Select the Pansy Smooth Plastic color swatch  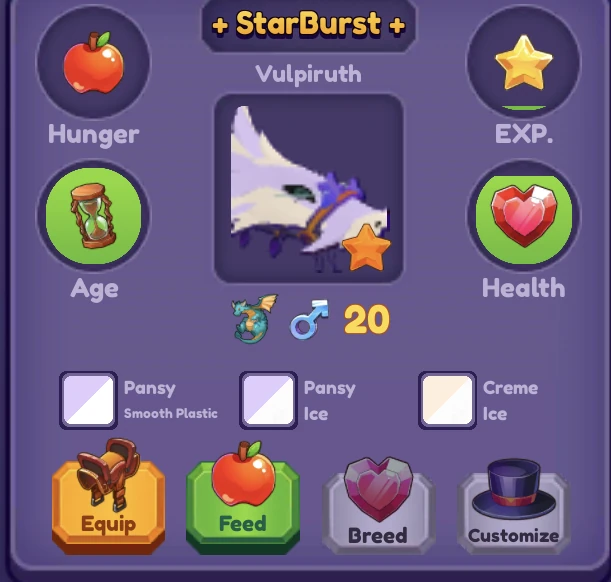(89, 400)
